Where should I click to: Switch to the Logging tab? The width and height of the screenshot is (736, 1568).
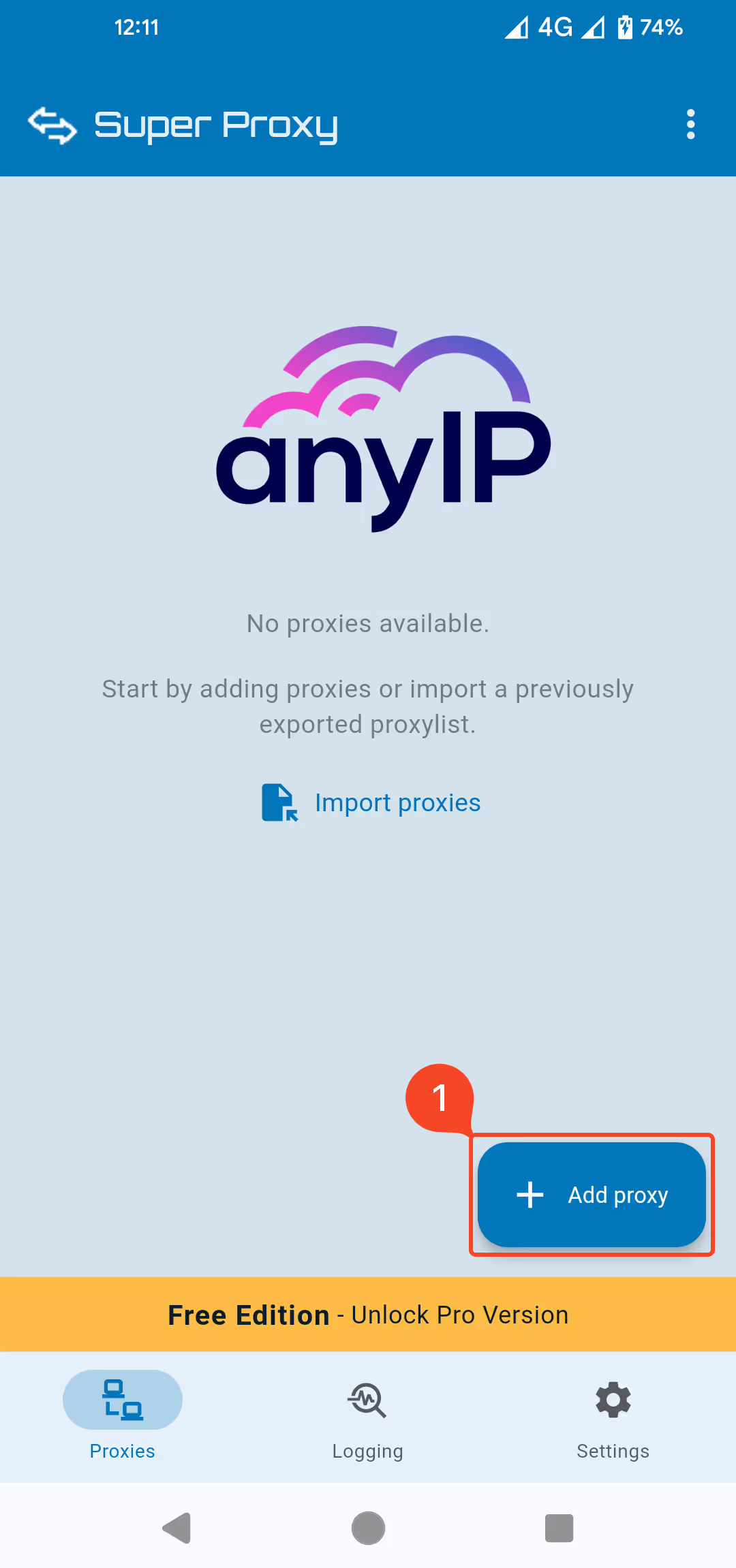pyautogui.click(x=367, y=1424)
